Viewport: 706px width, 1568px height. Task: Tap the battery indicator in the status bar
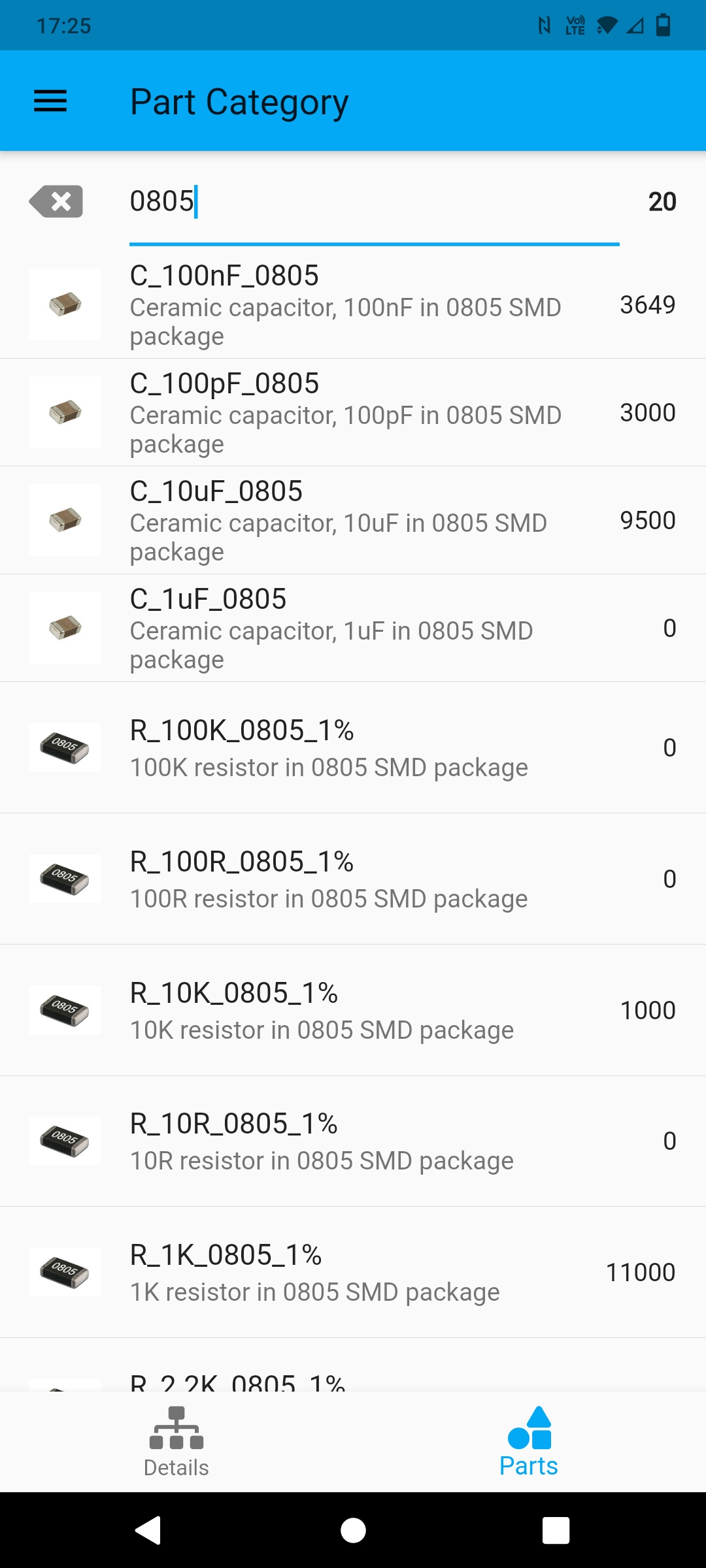663,25
